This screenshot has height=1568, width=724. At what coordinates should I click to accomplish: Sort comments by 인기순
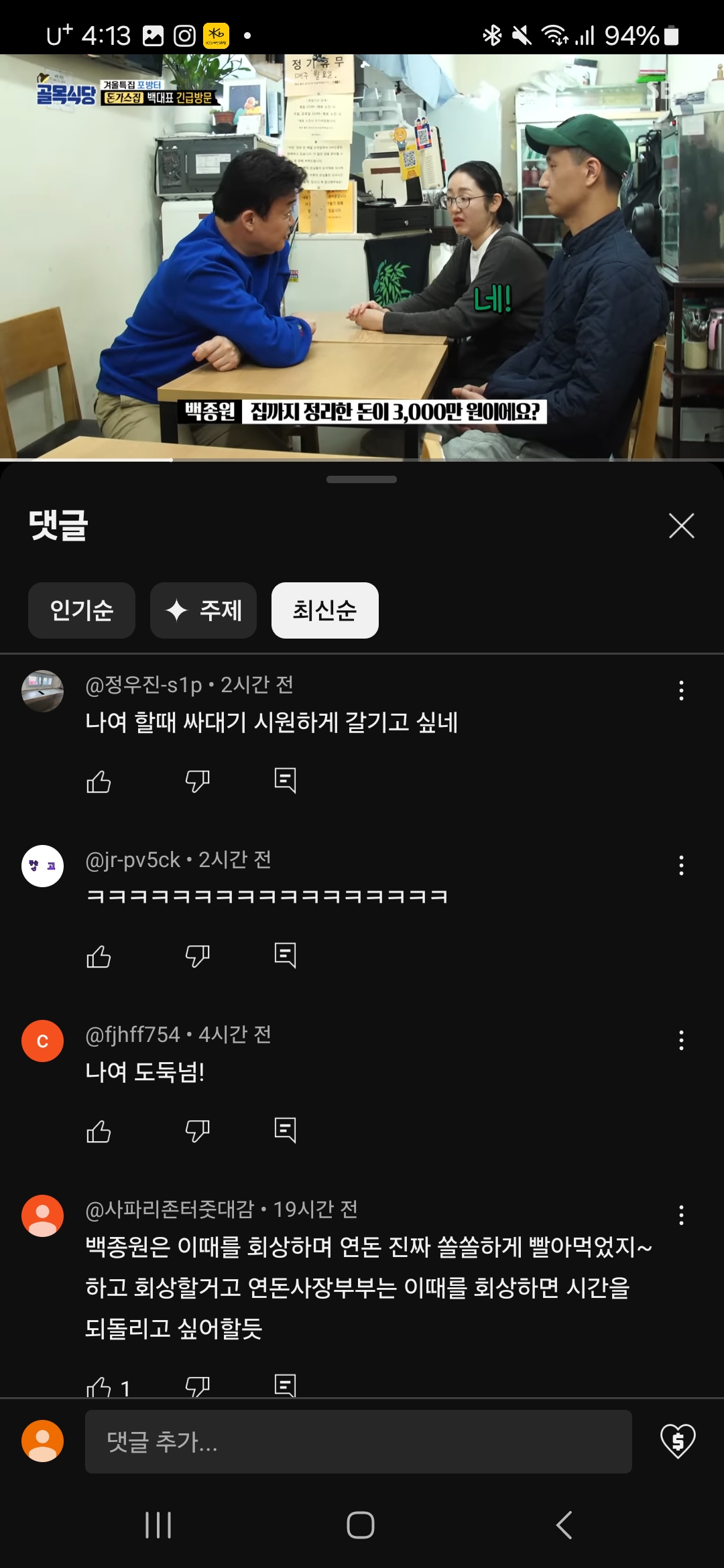pos(82,610)
